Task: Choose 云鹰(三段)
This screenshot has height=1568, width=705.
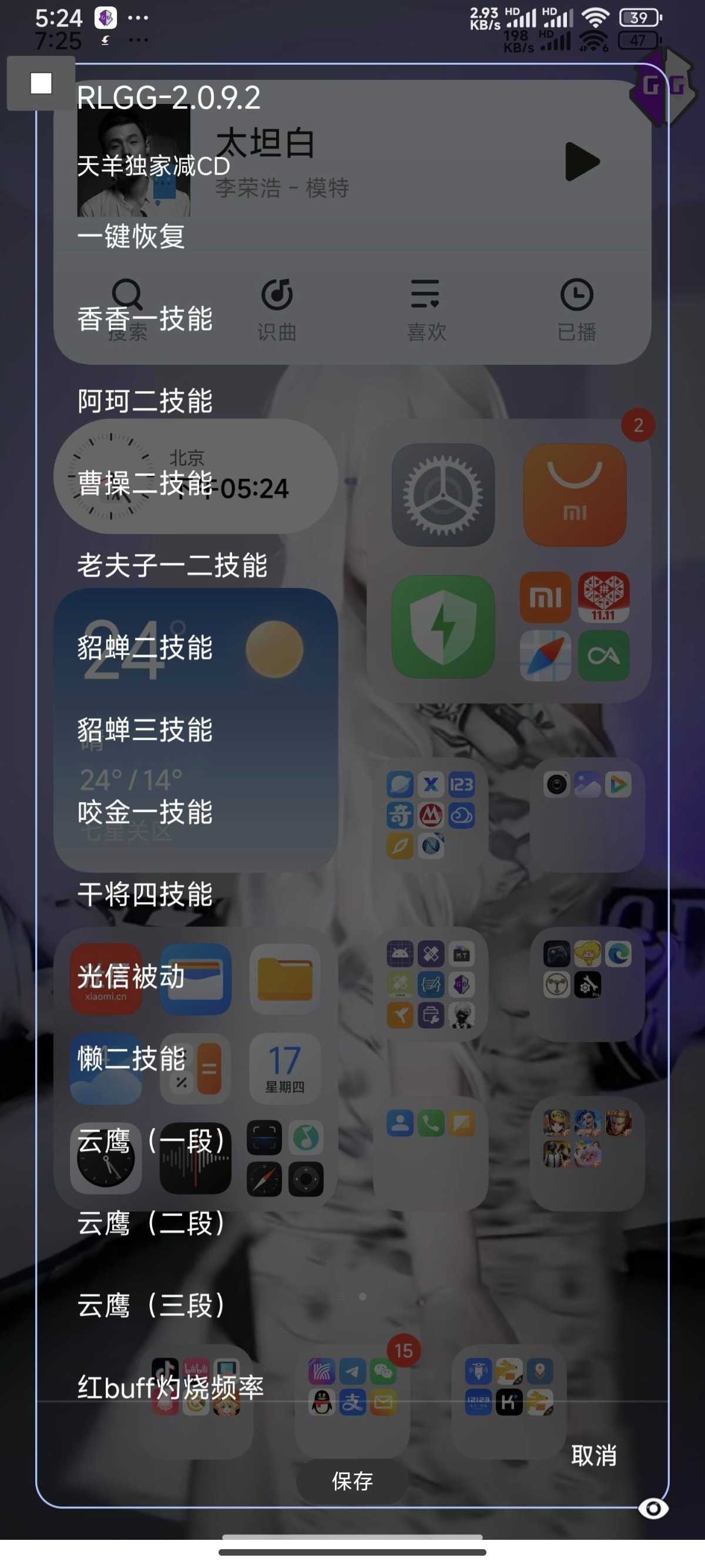Action: [x=152, y=1305]
